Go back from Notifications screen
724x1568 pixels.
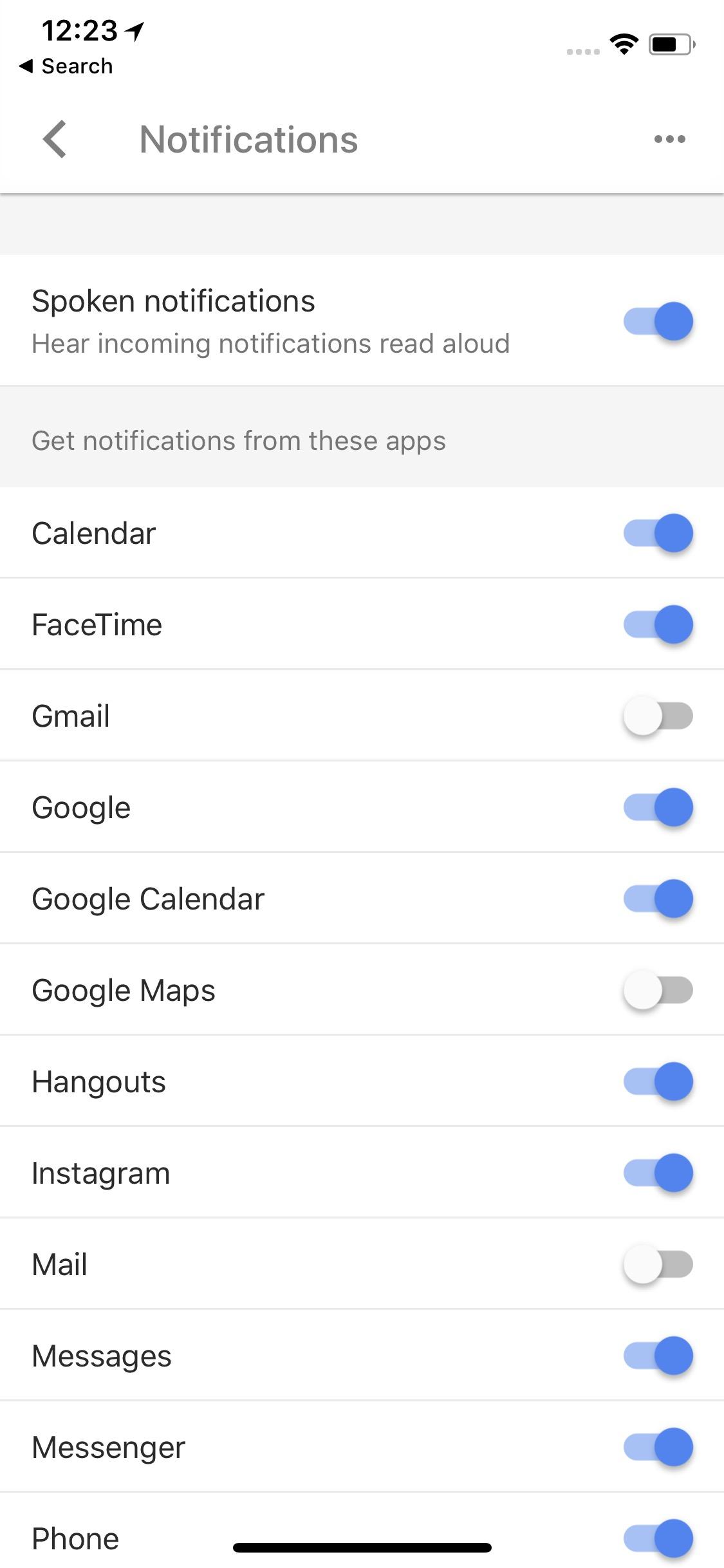tap(55, 139)
